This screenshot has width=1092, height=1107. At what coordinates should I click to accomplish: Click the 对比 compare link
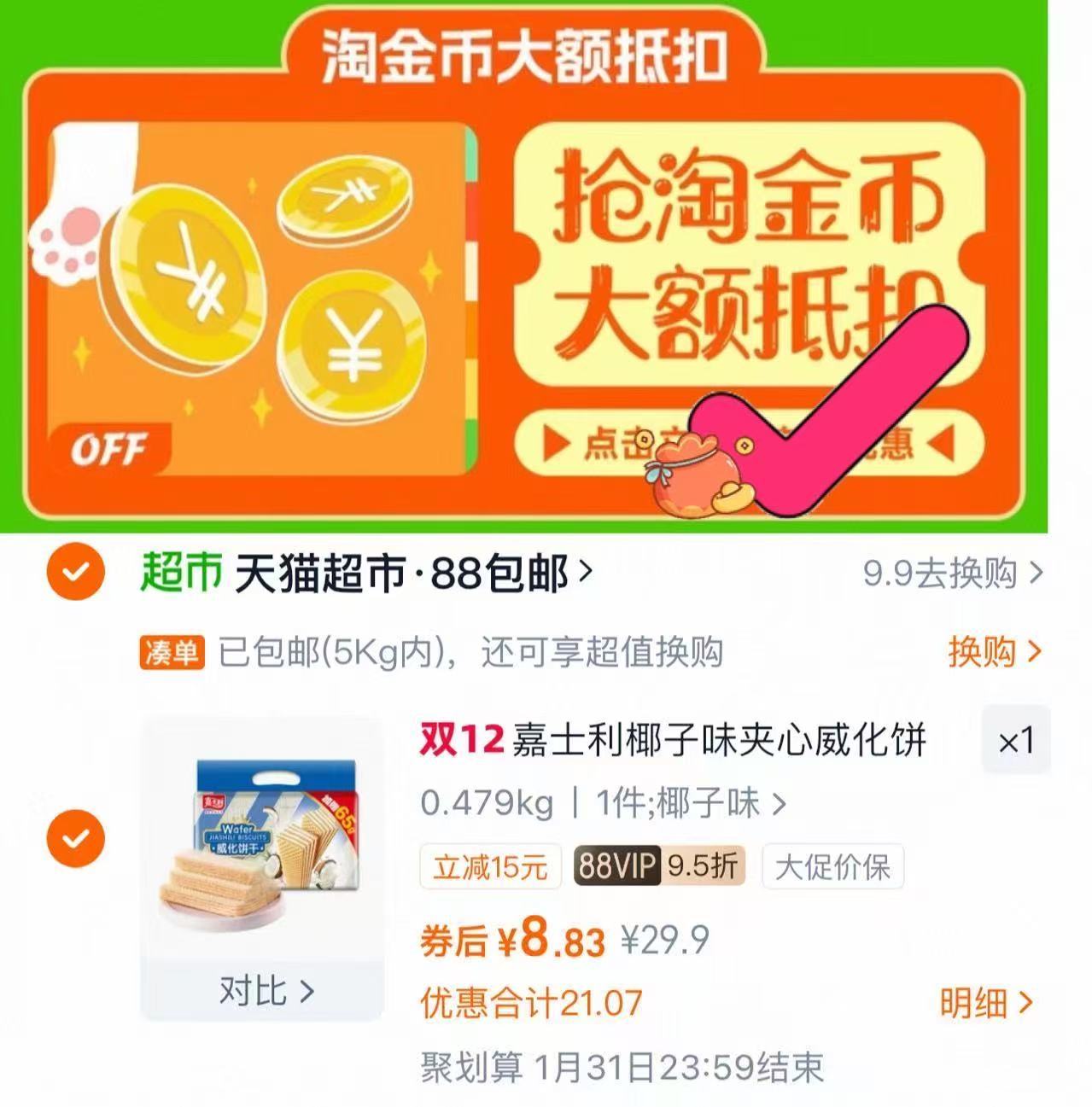265,990
